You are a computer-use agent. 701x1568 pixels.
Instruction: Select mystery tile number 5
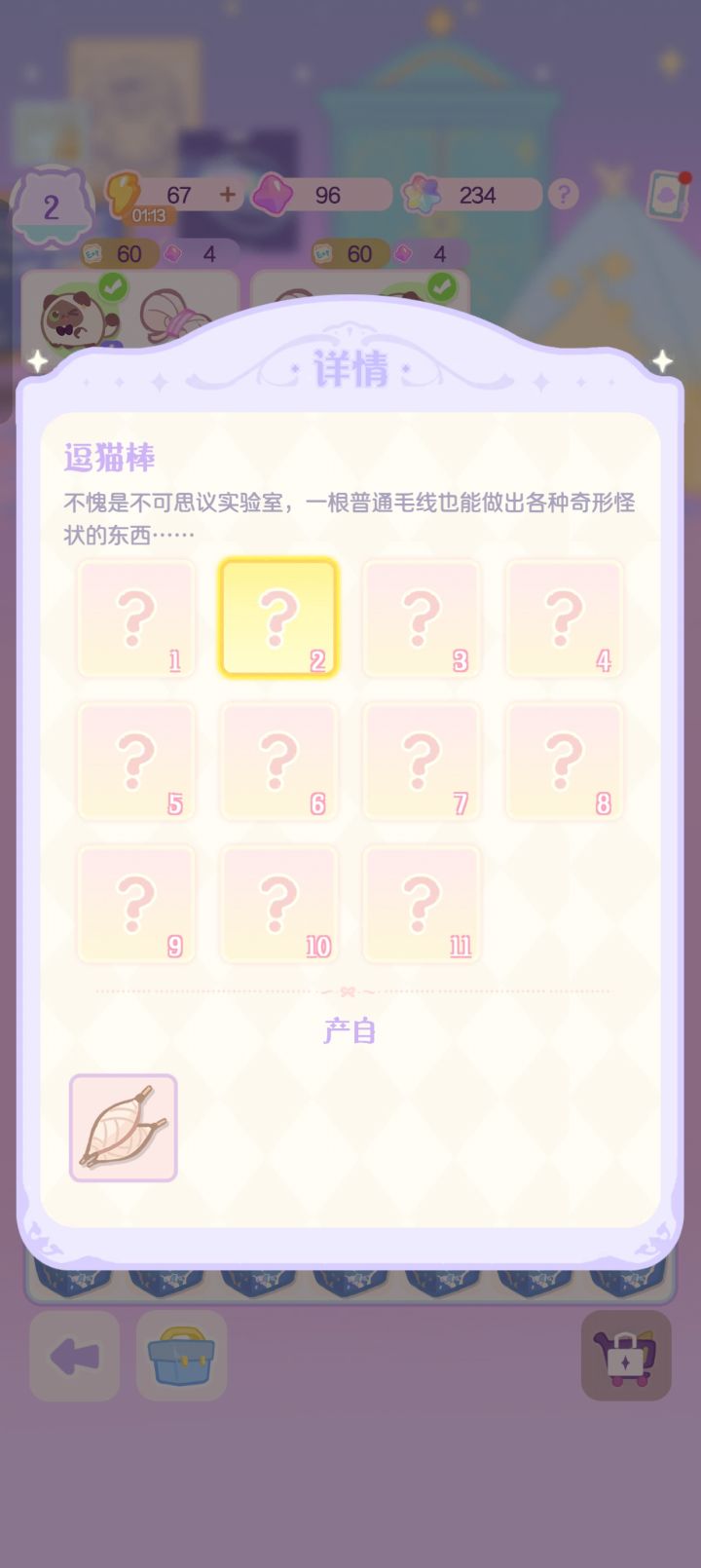[x=136, y=761]
